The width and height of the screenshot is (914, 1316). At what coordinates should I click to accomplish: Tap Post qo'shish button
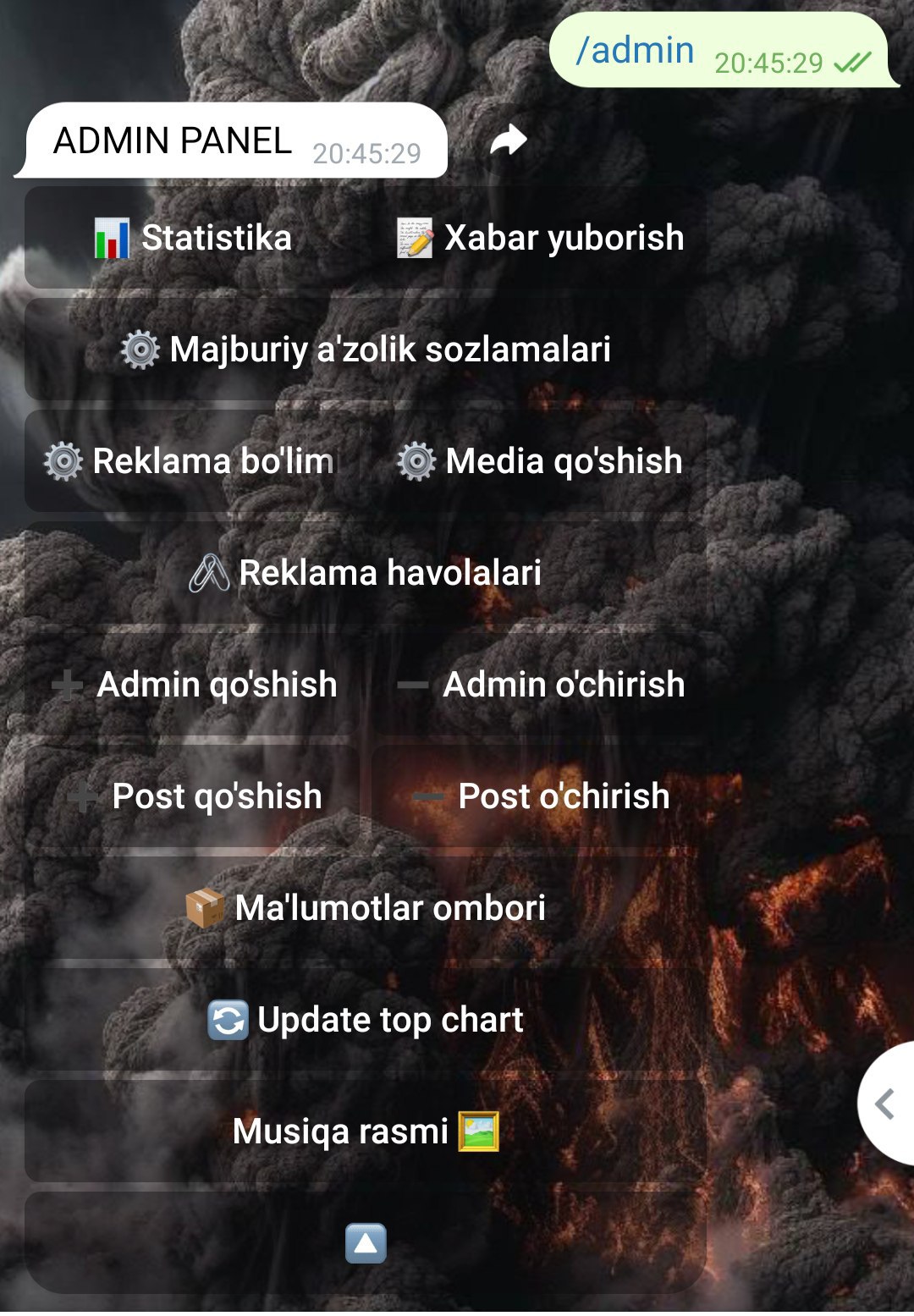click(x=195, y=796)
